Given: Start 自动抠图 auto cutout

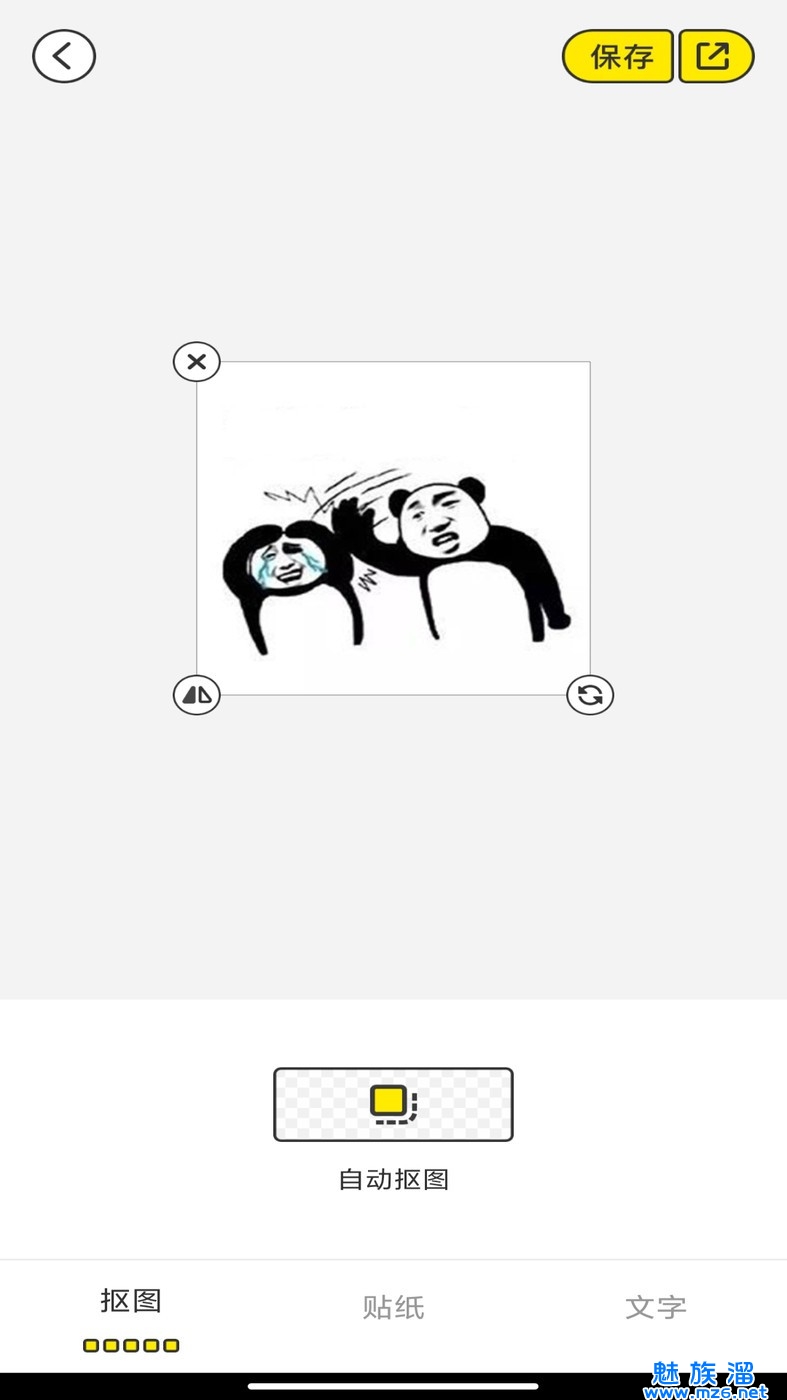Looking at the screenshot, I should click(393, 1105).
